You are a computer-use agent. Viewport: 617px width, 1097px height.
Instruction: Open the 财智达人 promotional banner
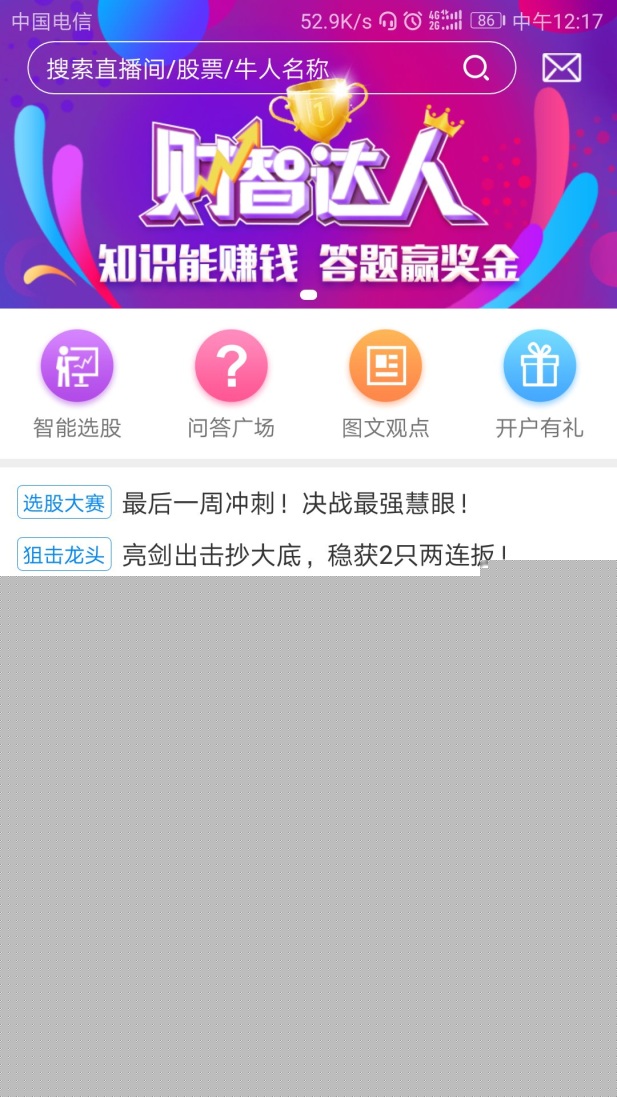coord(308,200)
